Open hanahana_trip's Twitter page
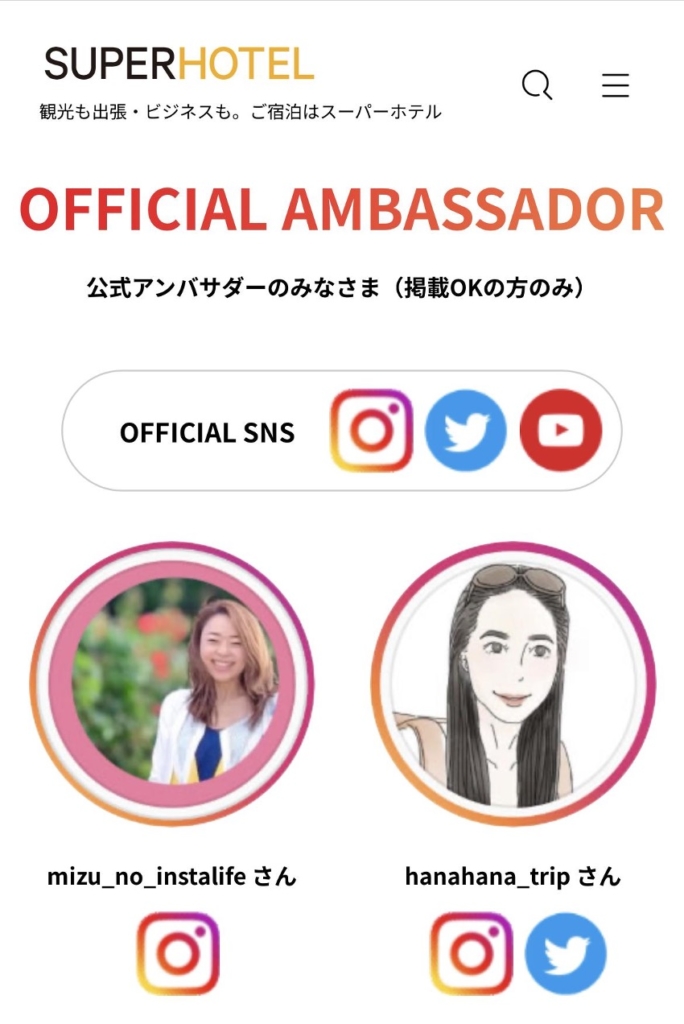The image size is (684, 1024). pos(566,953)
